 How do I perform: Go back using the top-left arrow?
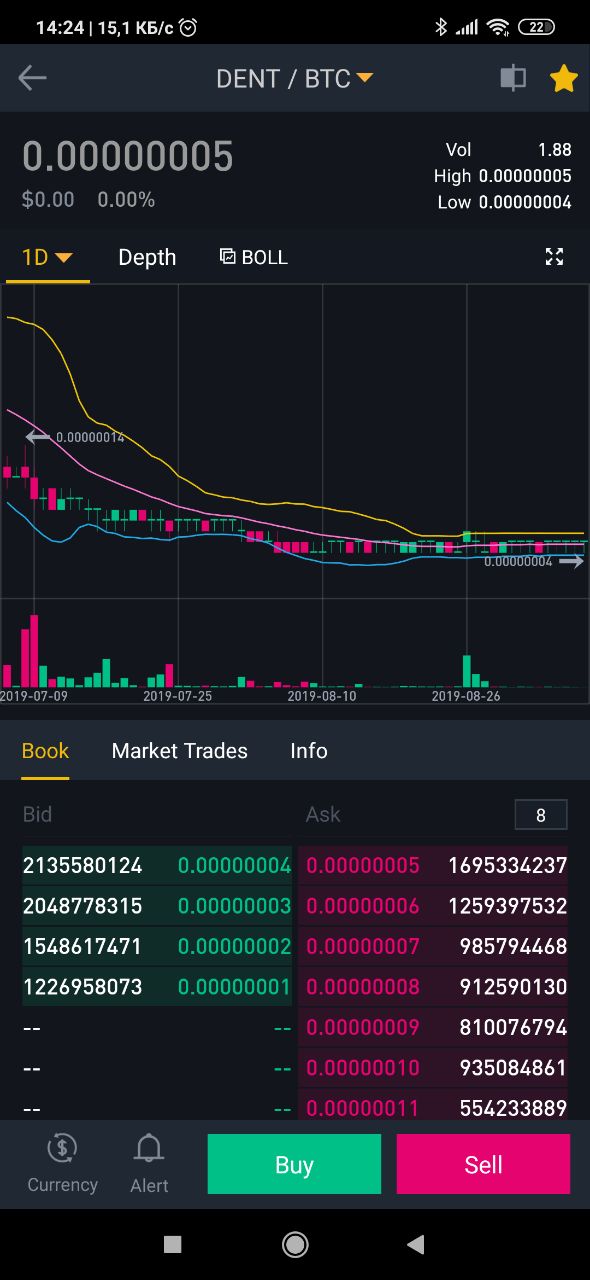tap(32, 78)
